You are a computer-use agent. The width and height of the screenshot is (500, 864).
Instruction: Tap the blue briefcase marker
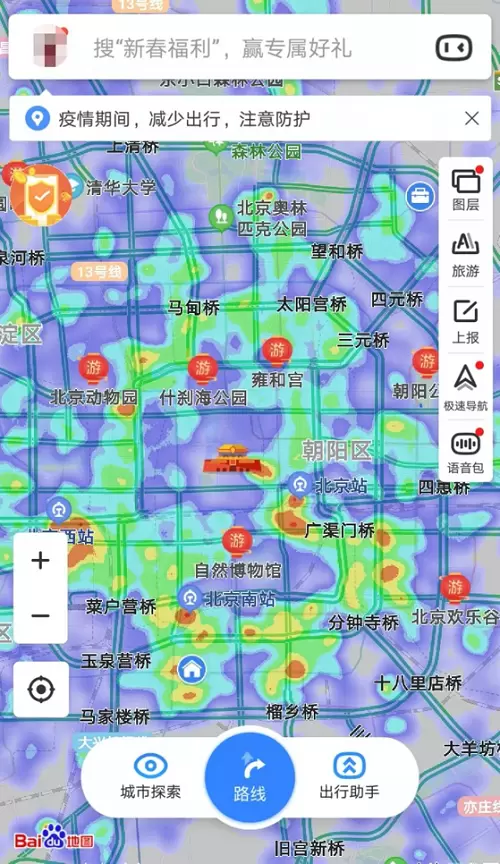(420, 196)
